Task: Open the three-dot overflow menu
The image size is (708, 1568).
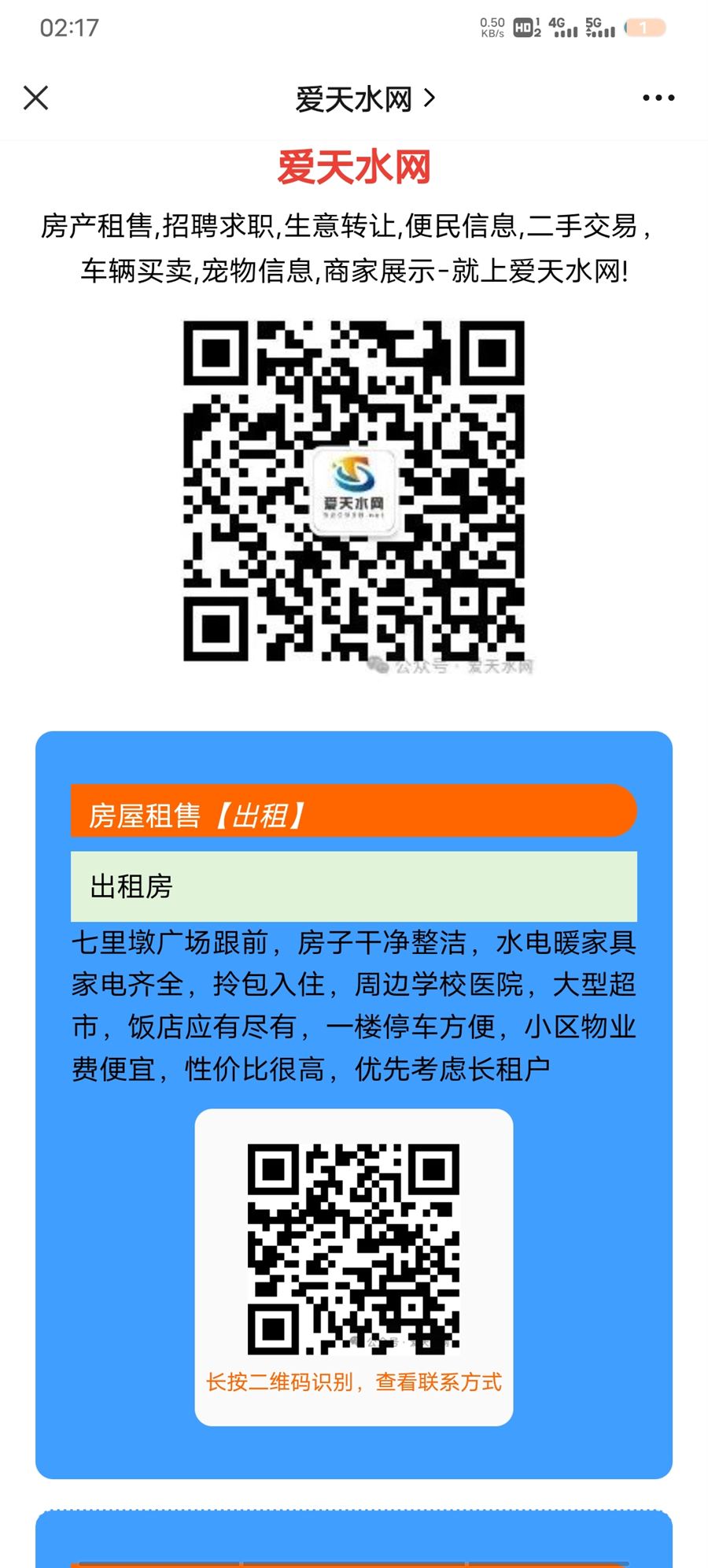Action: [658, 98]
